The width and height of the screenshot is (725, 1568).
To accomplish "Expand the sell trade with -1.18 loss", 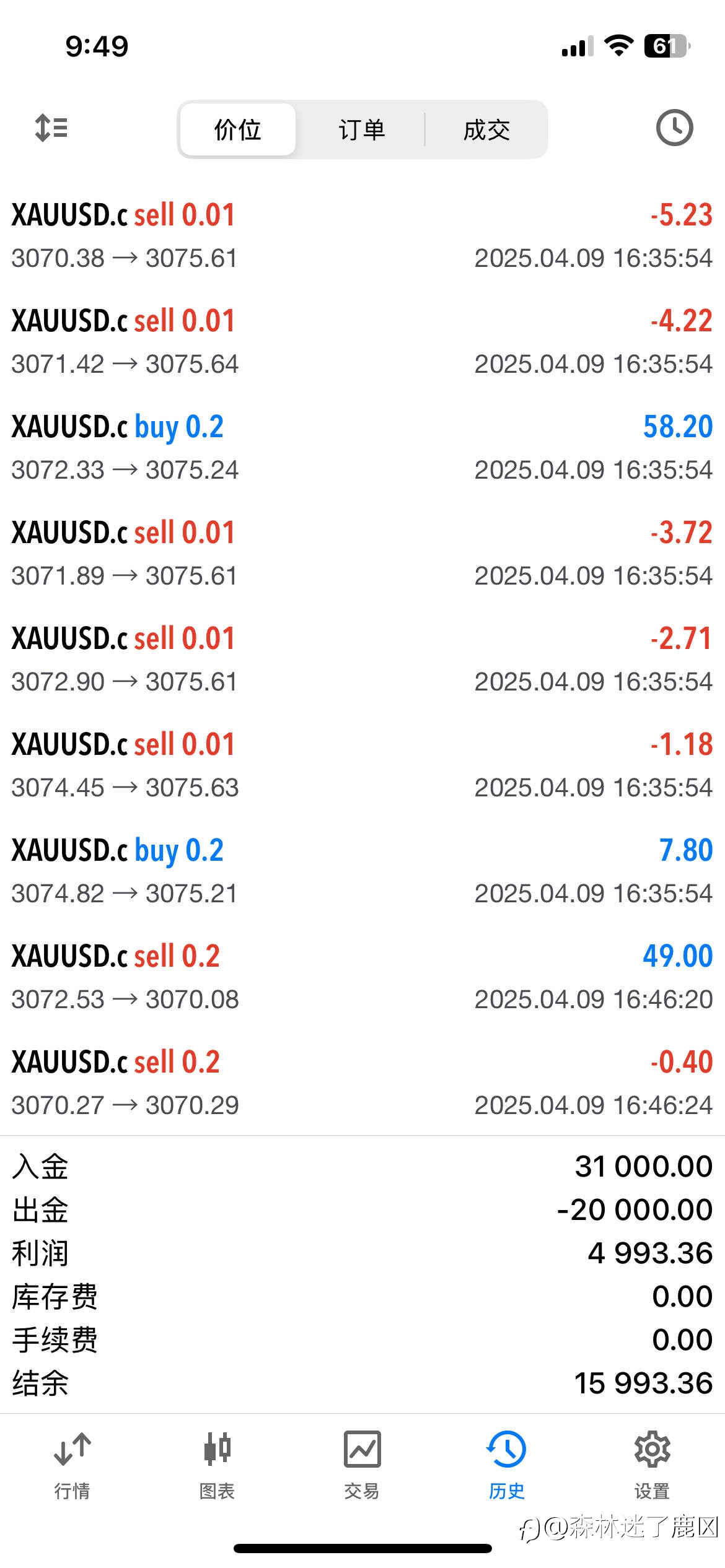I will pyautogui.click(x=362, y=765).
